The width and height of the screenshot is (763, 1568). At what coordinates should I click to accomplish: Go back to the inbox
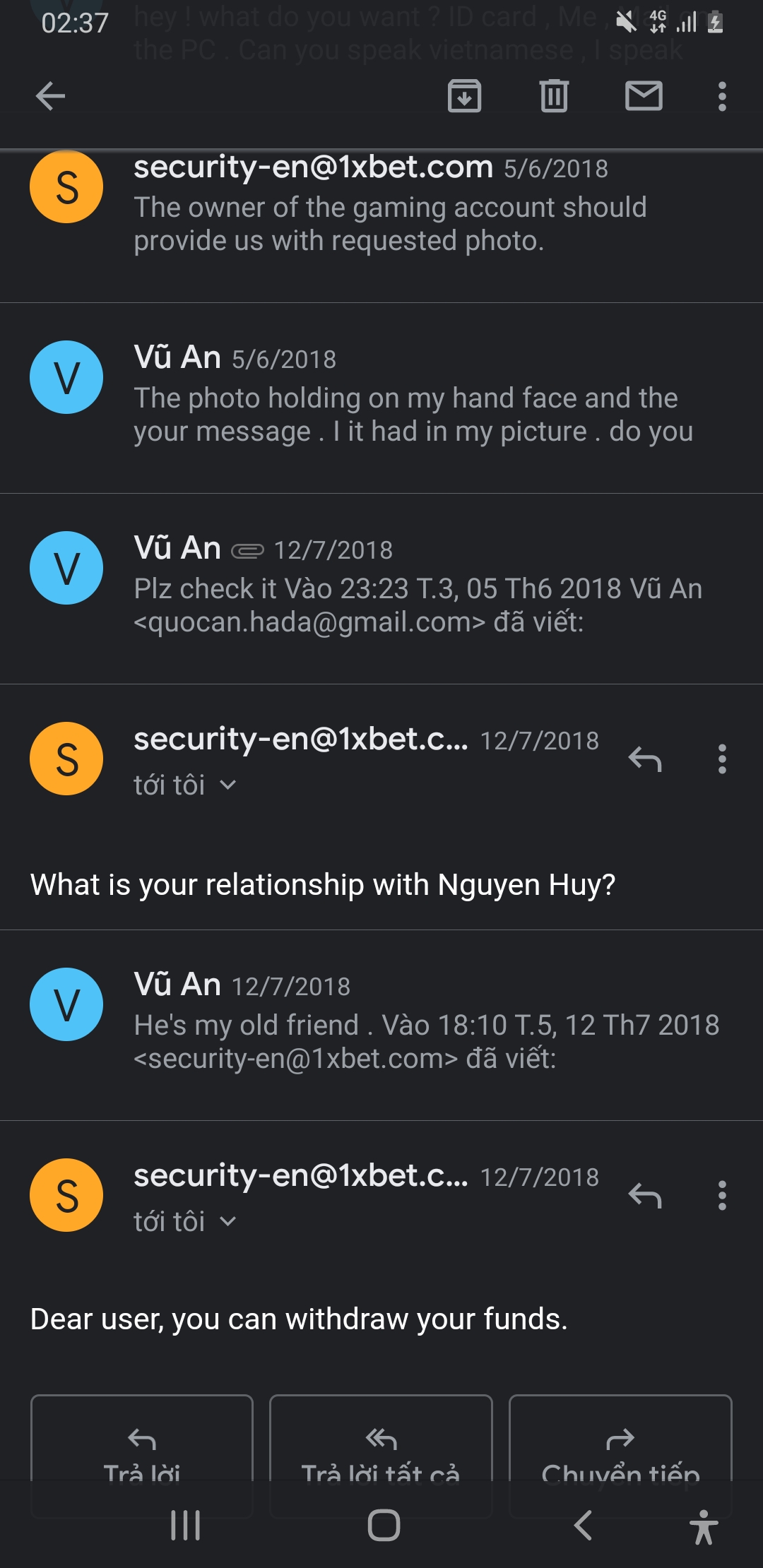pyautogui.click(x=50, y=96)
